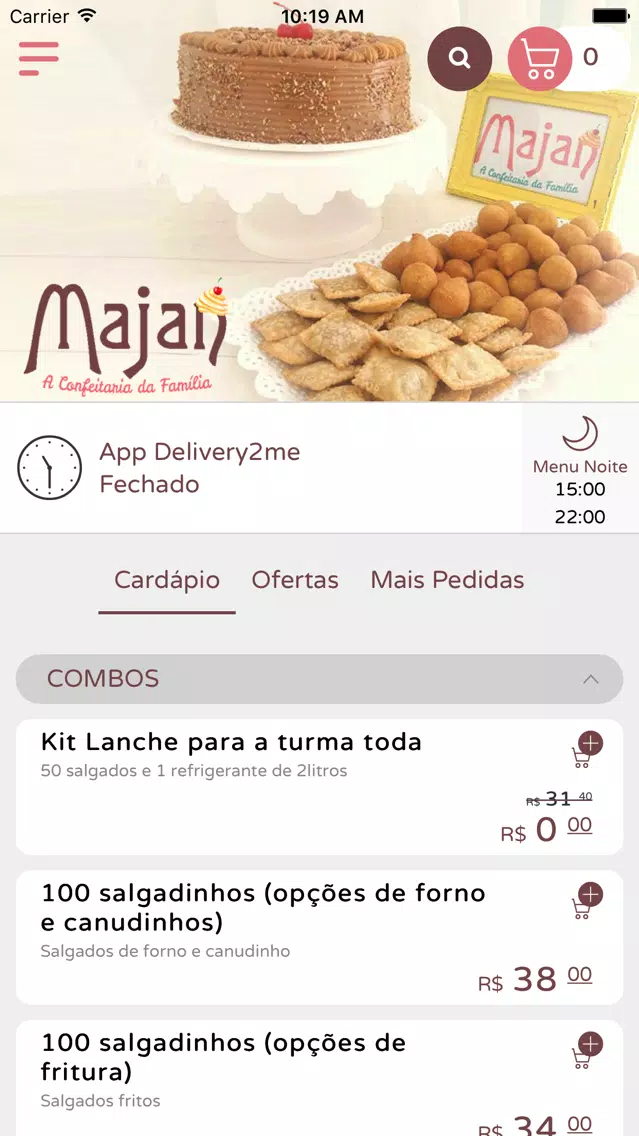Open 100 salgadinhos (opções de fritura)
Screen dimensions: 639x1136
(x=320, y=1078)
